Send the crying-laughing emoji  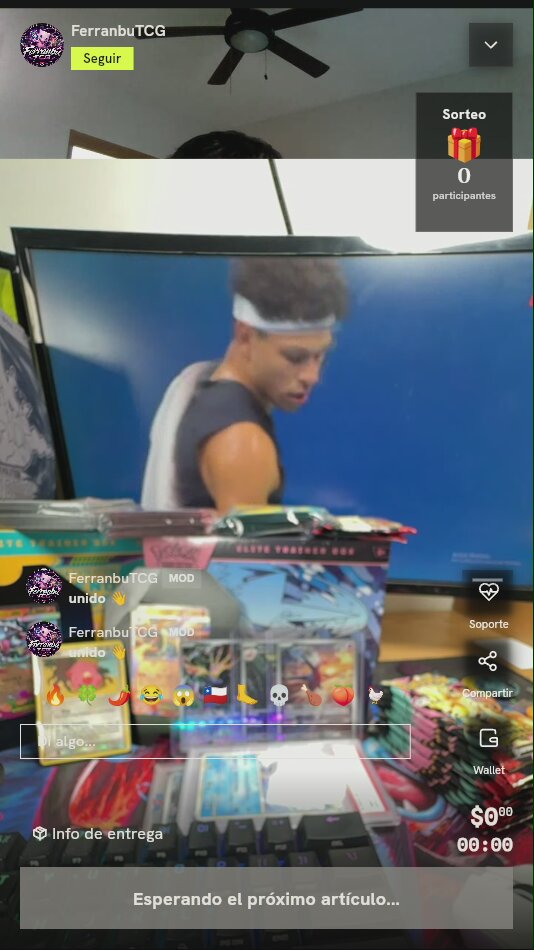[x=151, y=696]
